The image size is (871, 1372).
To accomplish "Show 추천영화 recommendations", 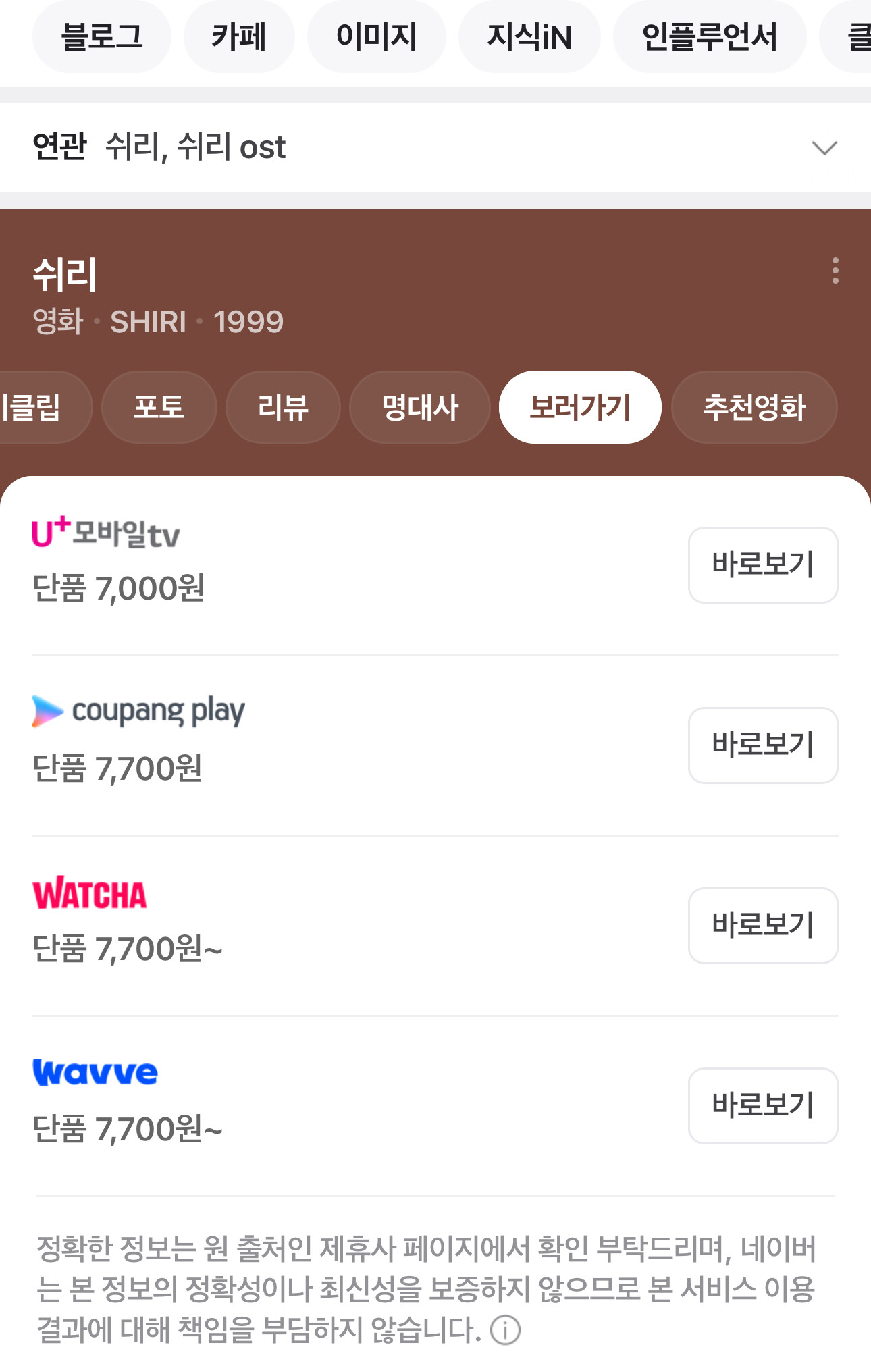I will pos(754,407).
